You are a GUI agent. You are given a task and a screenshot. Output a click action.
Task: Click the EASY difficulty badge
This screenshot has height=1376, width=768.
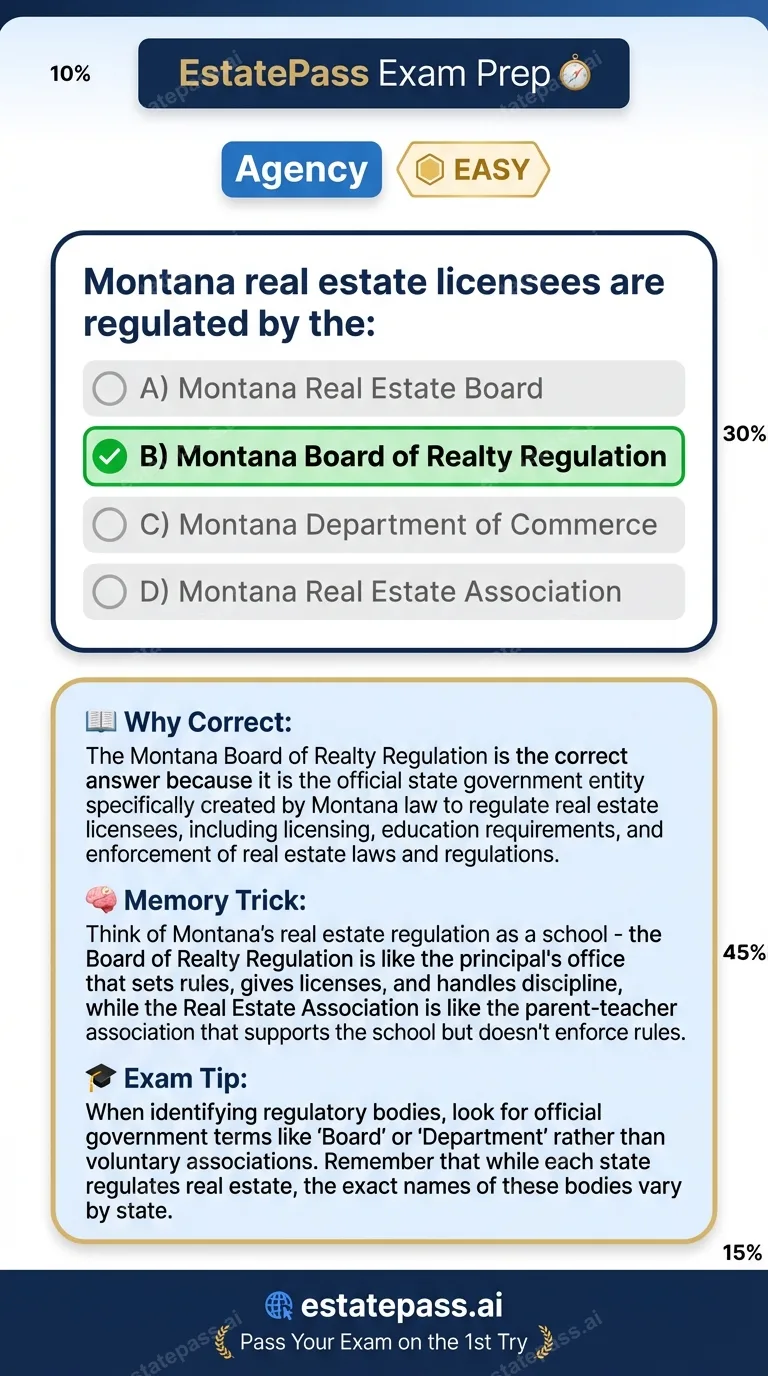(474, 169)
